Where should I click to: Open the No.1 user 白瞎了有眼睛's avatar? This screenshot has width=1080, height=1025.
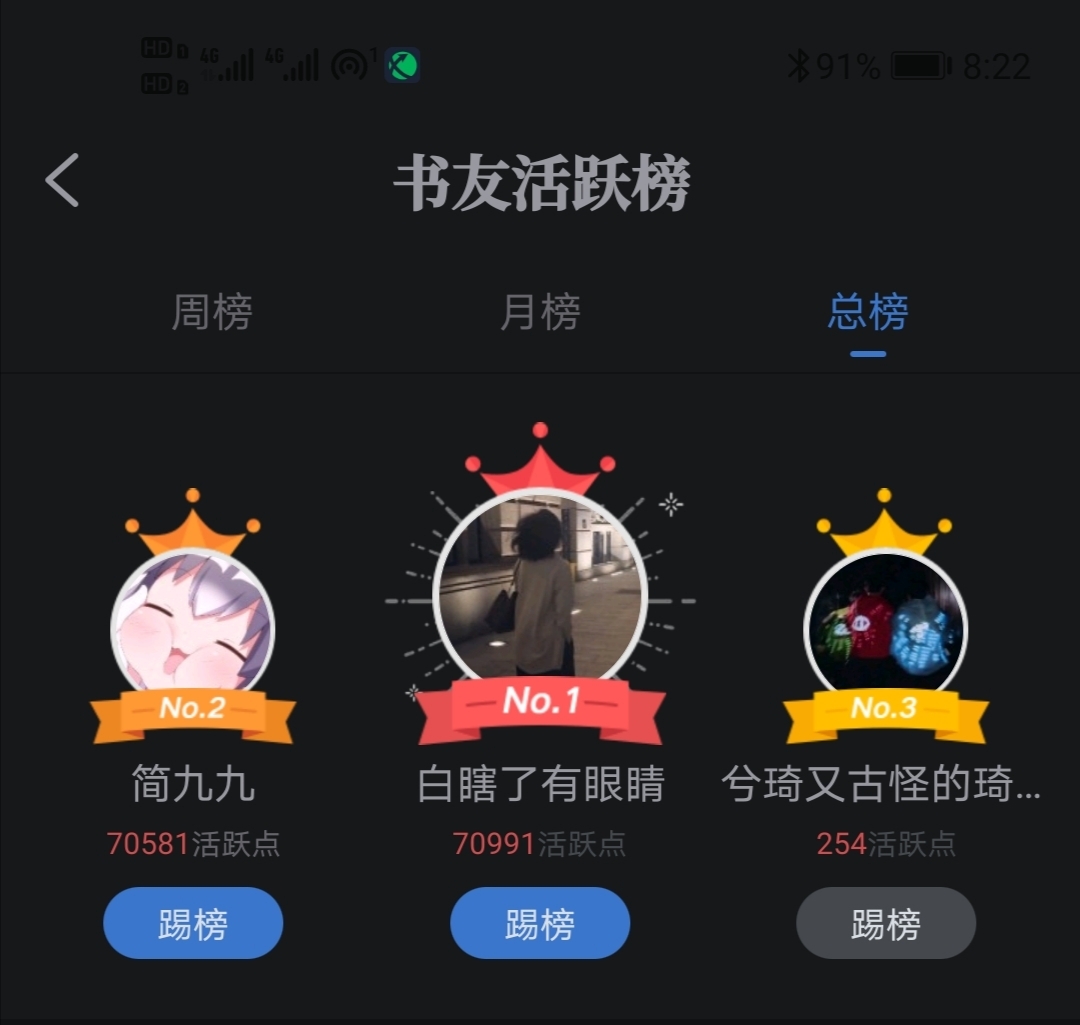(x=540, y=592)
